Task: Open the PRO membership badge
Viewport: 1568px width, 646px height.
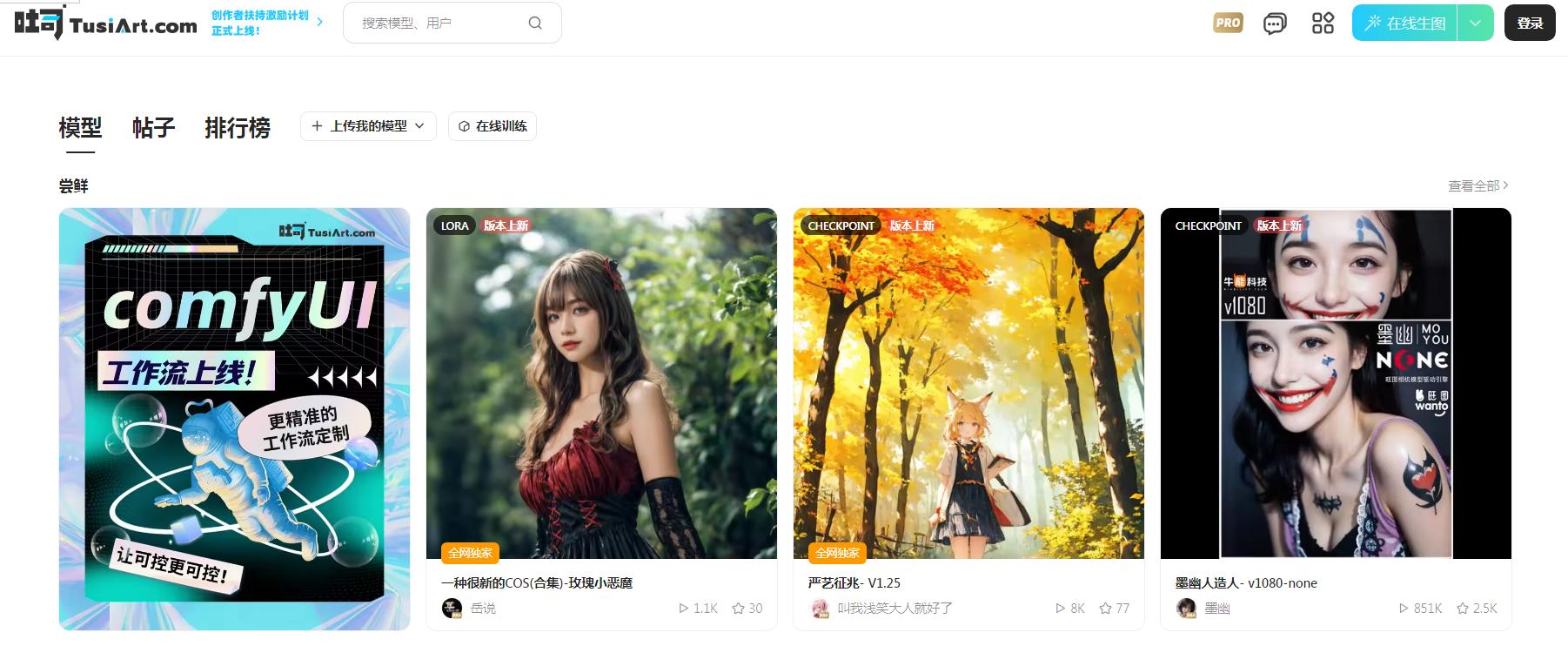Action: (x=1228, y=24)
